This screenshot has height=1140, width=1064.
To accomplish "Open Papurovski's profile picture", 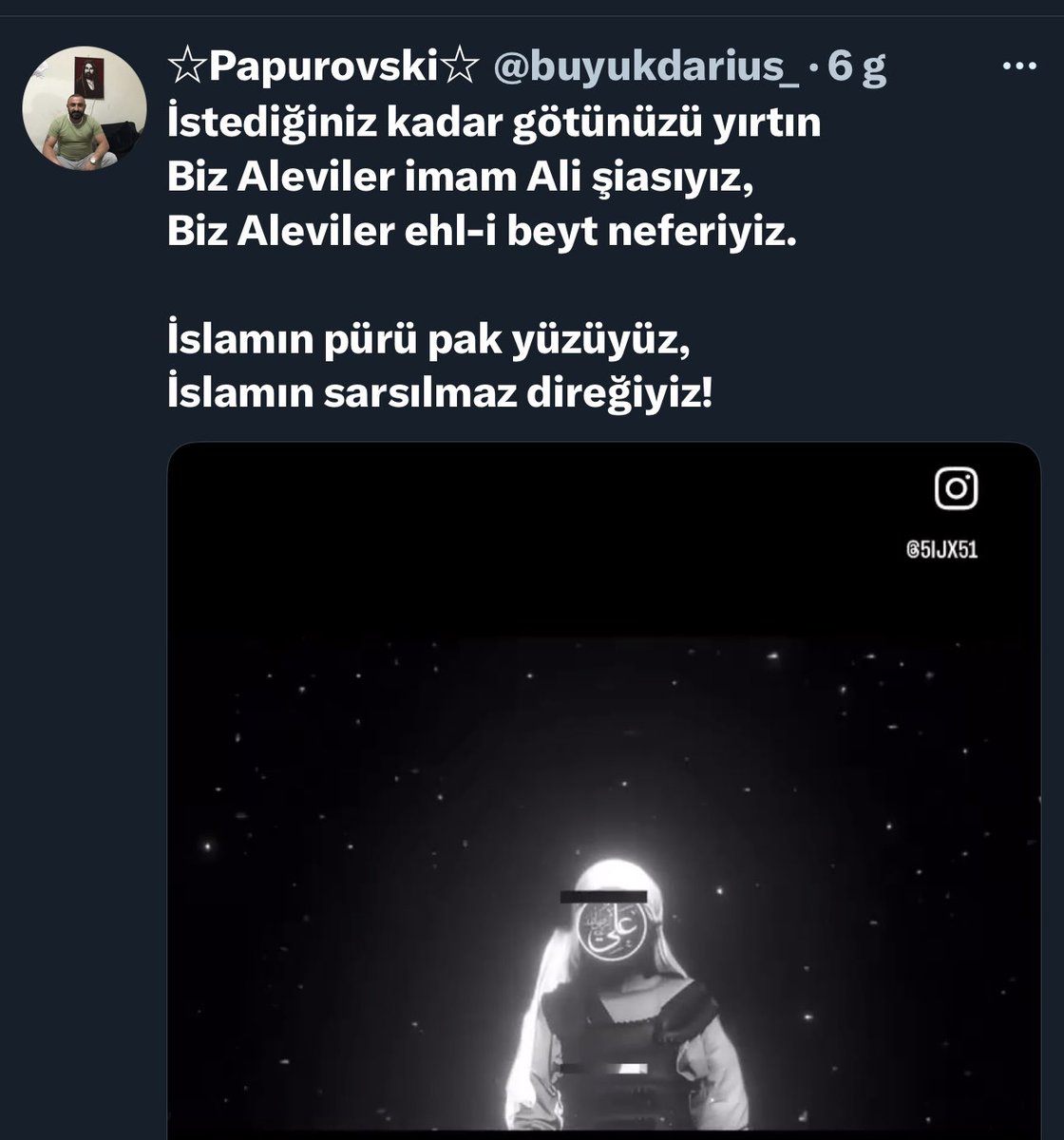I will click(85, 109).
